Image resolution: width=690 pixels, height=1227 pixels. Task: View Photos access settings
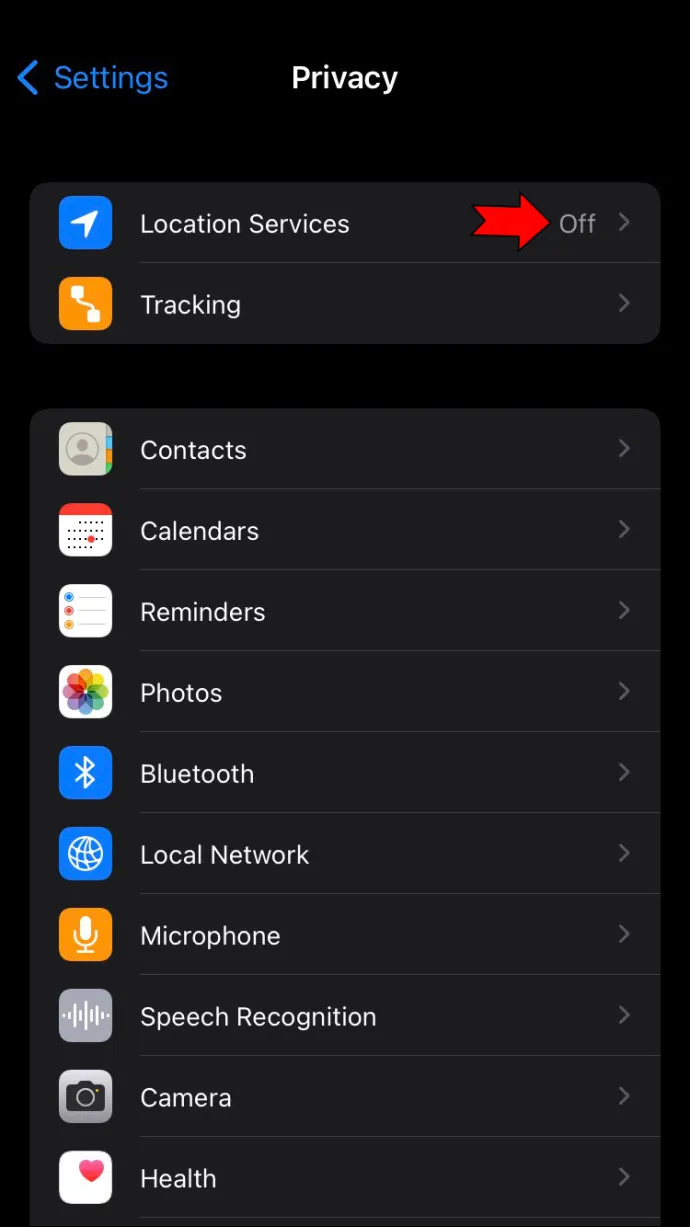345,692
